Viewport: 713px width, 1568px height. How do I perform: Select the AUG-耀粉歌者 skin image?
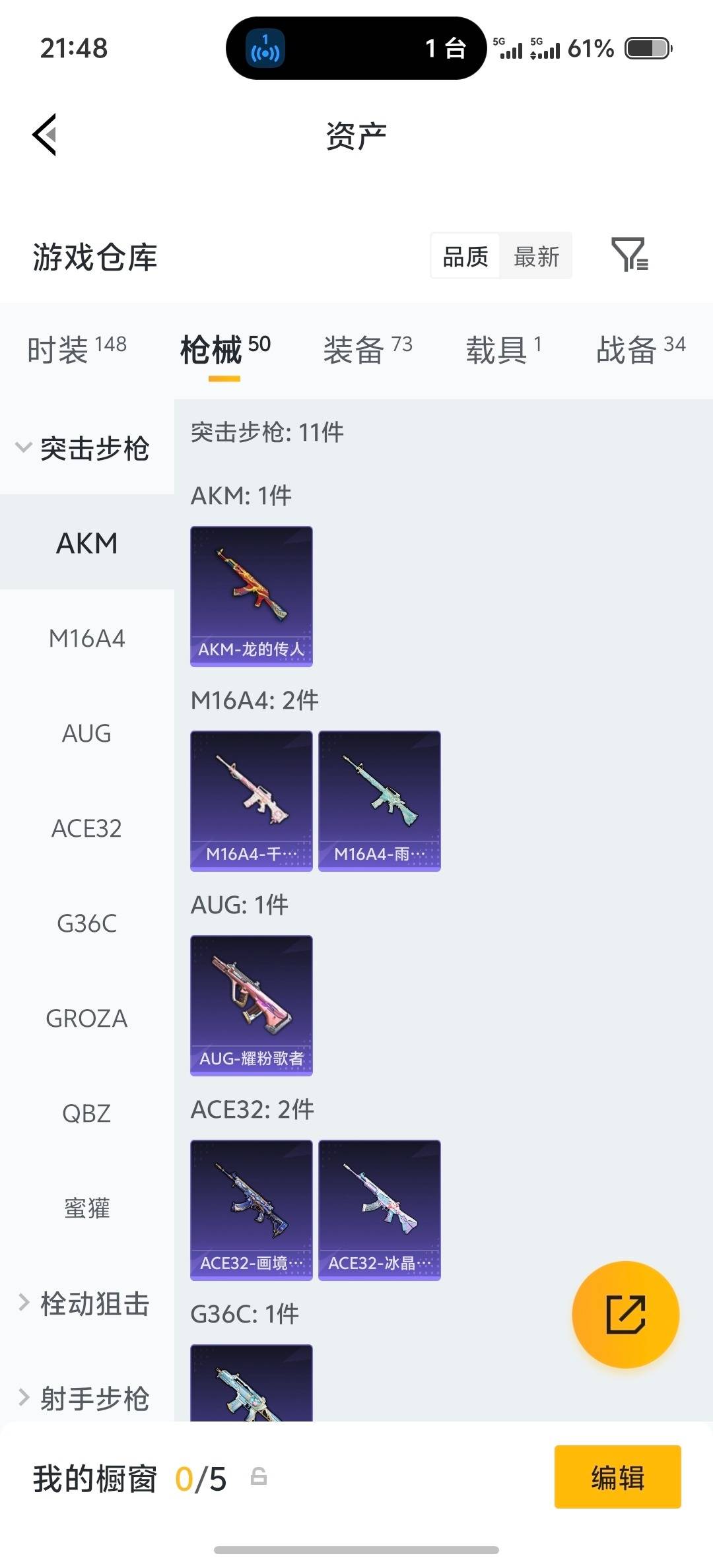click(x=251, y=1002)
